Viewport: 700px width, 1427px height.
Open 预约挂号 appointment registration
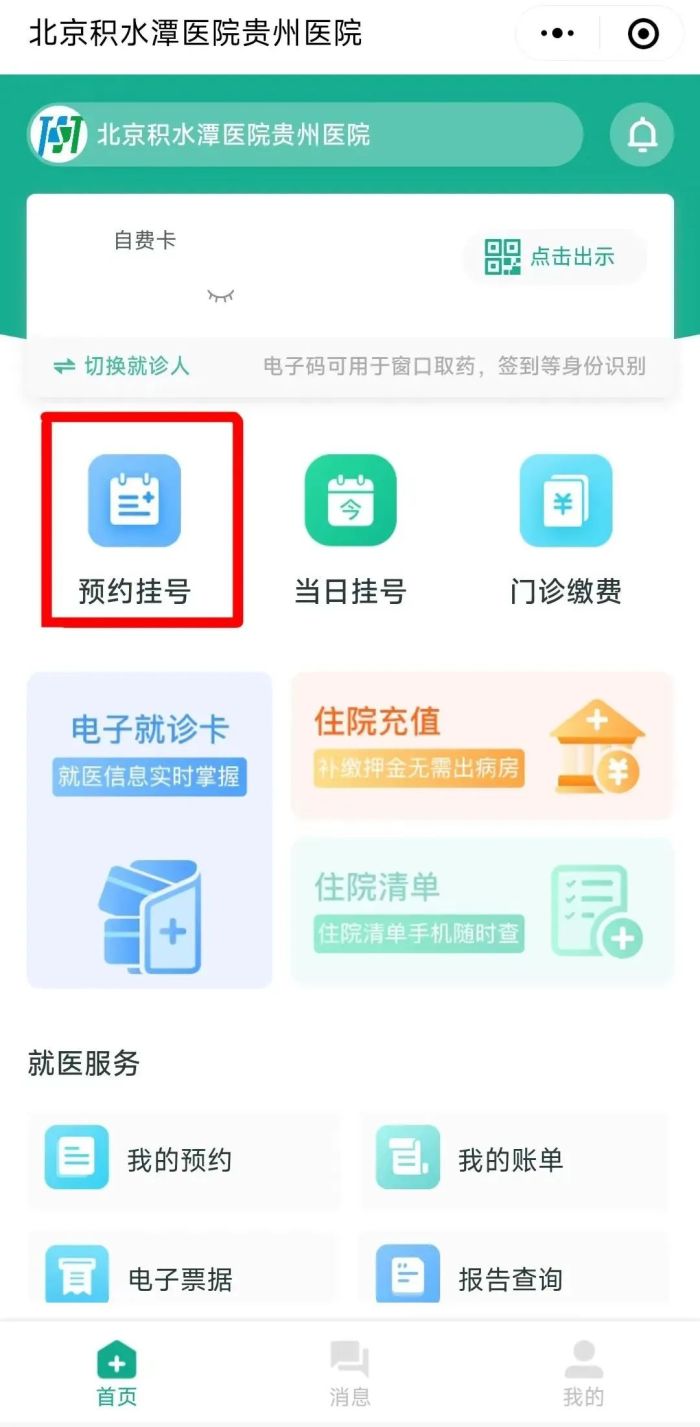(135, 525)
